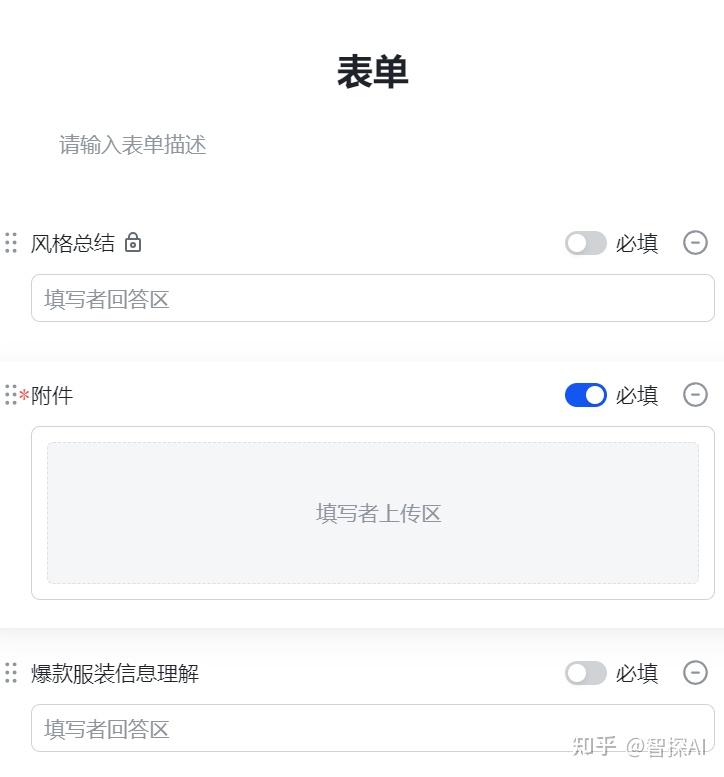724x777 pixels.
Task: Tap the 请输入表单描述 description field
Action: click(x=133, y=145)
